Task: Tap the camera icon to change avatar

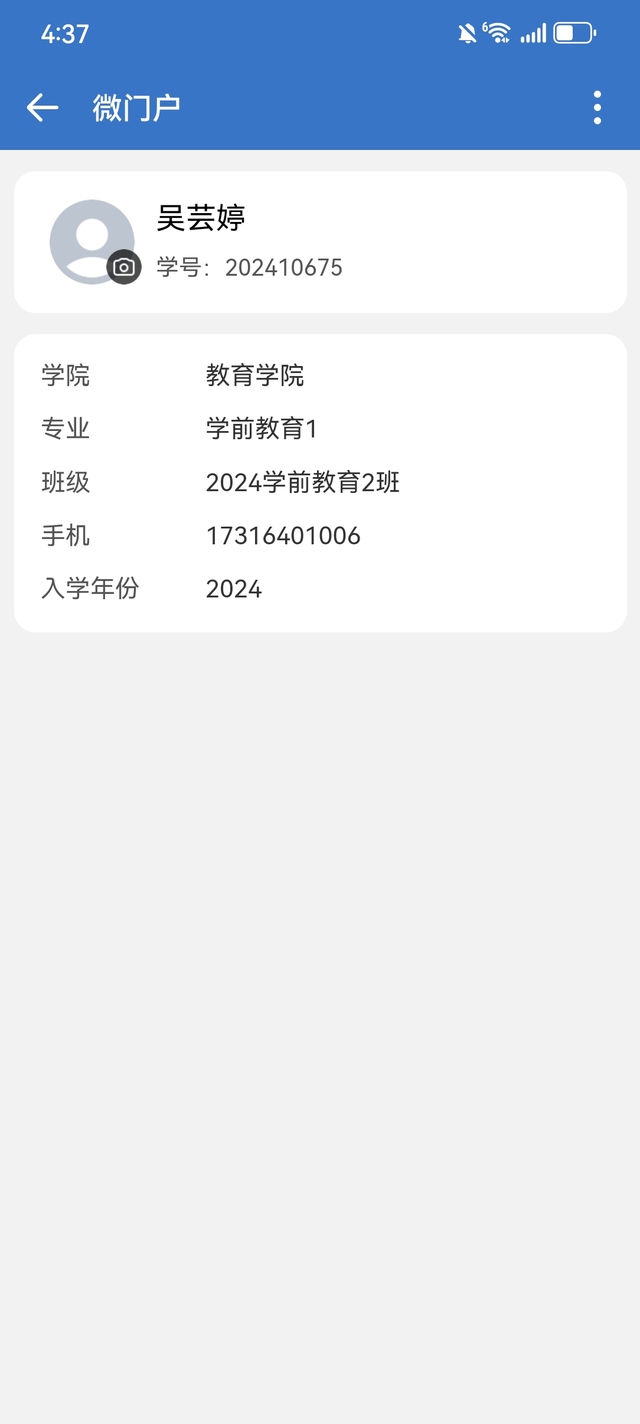Action: (x=124, y=267)
